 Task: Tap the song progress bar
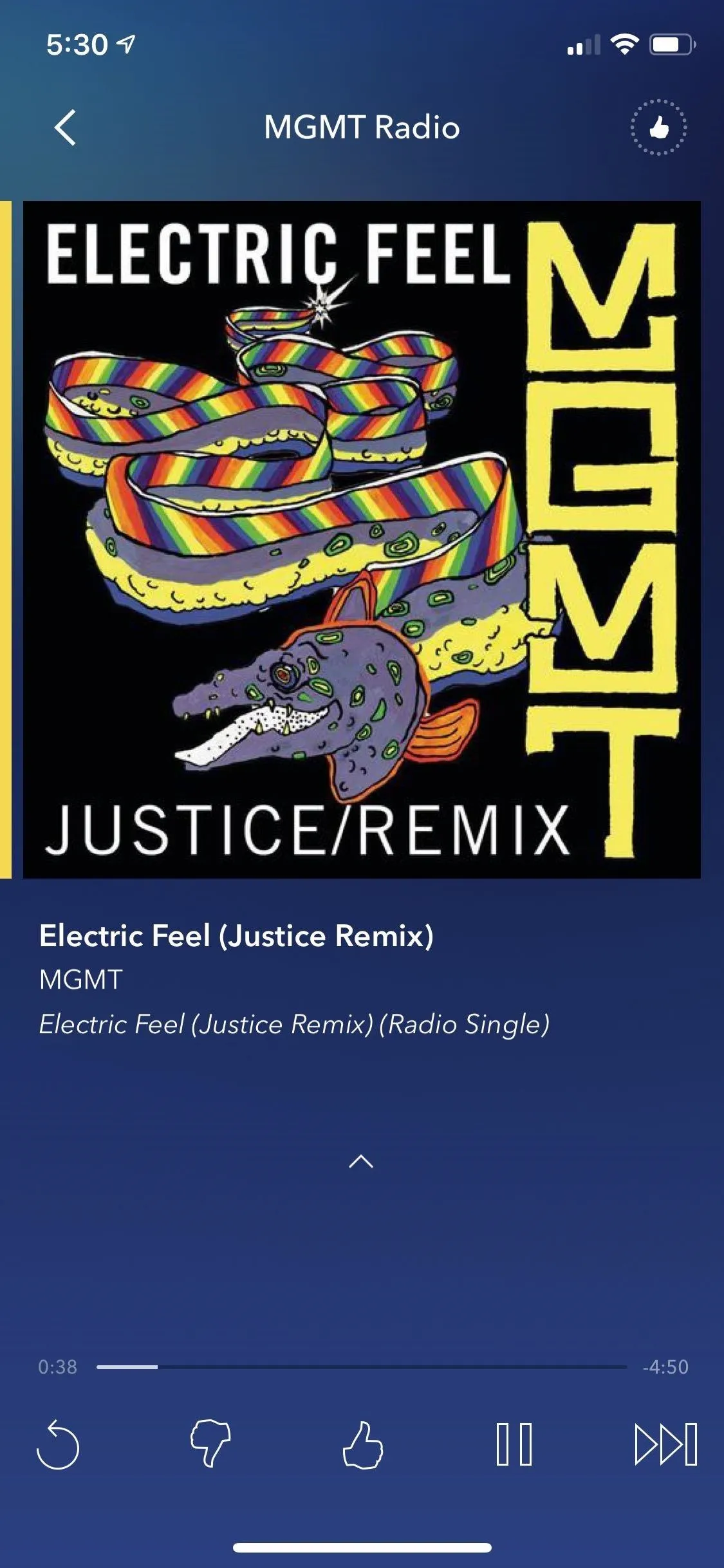(362, 1367)
